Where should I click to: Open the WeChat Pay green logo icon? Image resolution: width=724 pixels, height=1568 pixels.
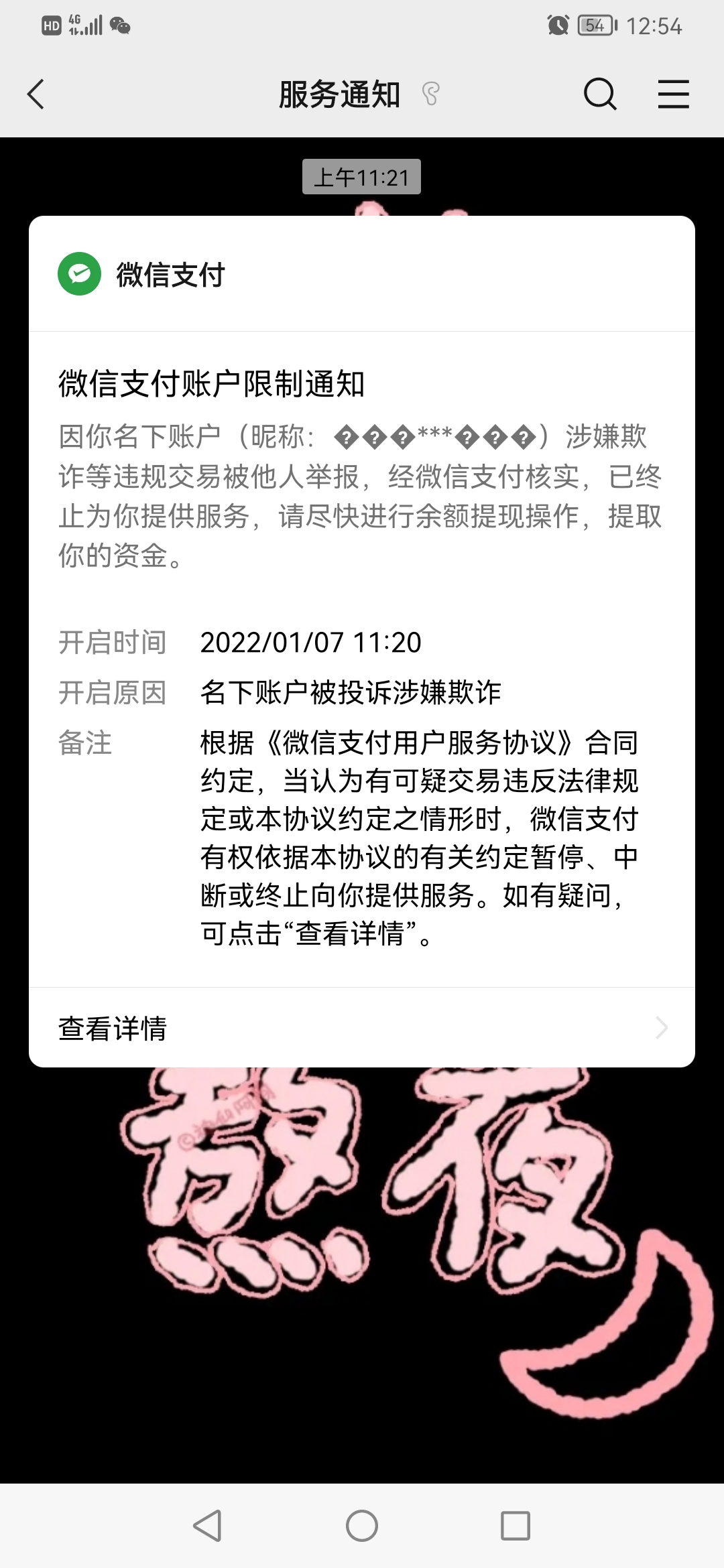pyautogui.click(x=78, y=273)
